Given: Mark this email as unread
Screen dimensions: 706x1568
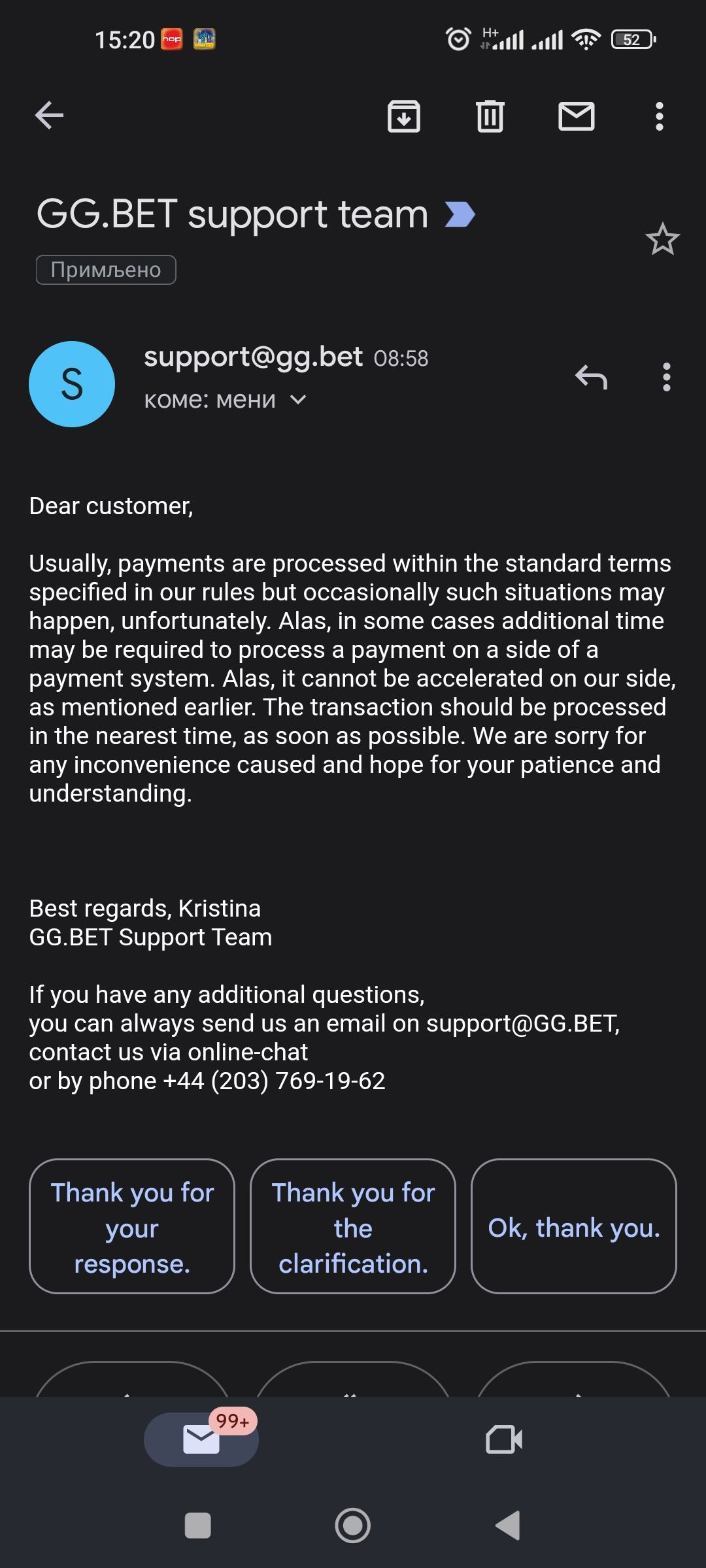Looking at the screenshot, I should click(576, 116).
